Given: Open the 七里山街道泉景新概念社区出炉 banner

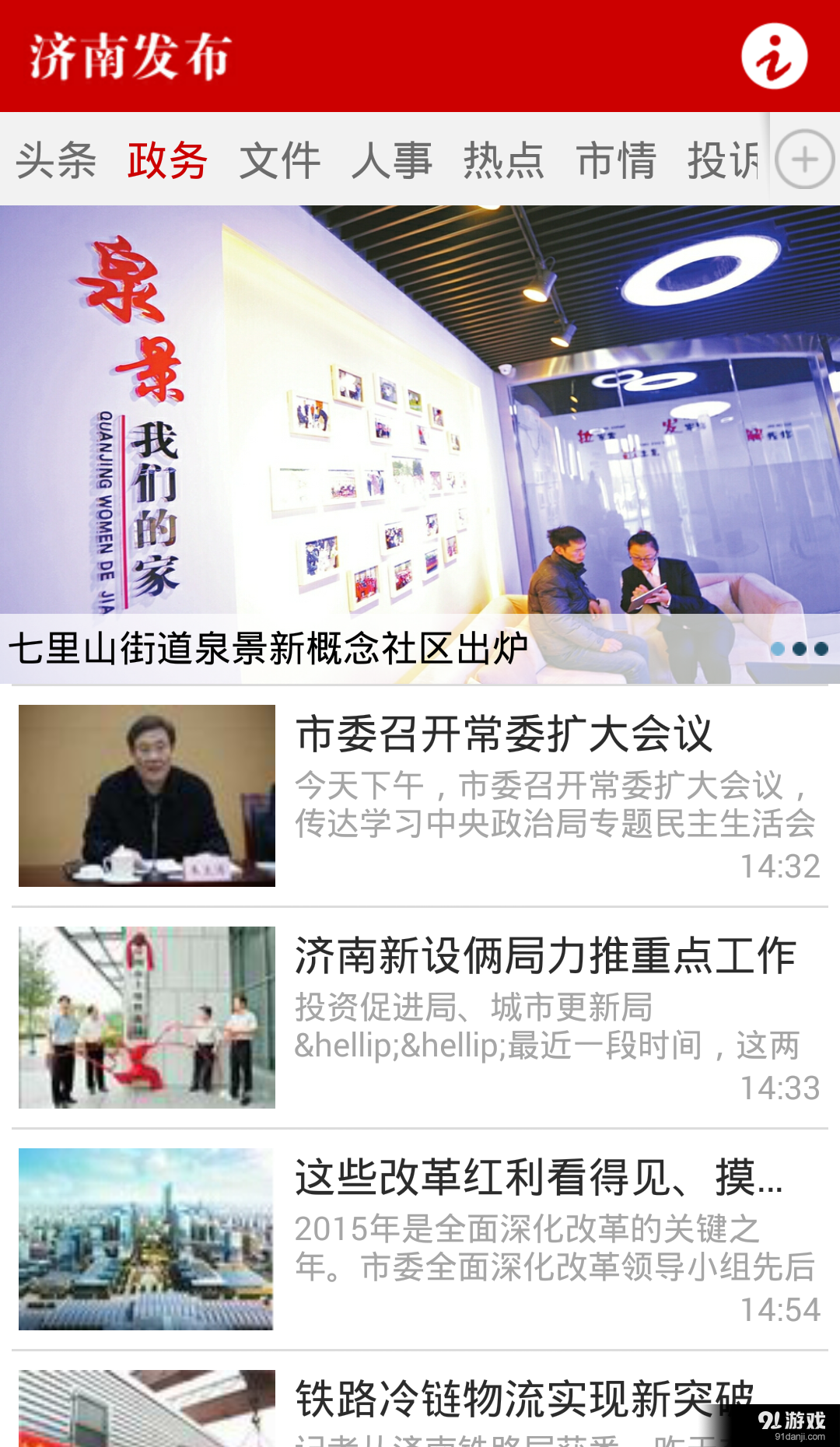Looking at the screenshot, I should [x=420, y=445].
